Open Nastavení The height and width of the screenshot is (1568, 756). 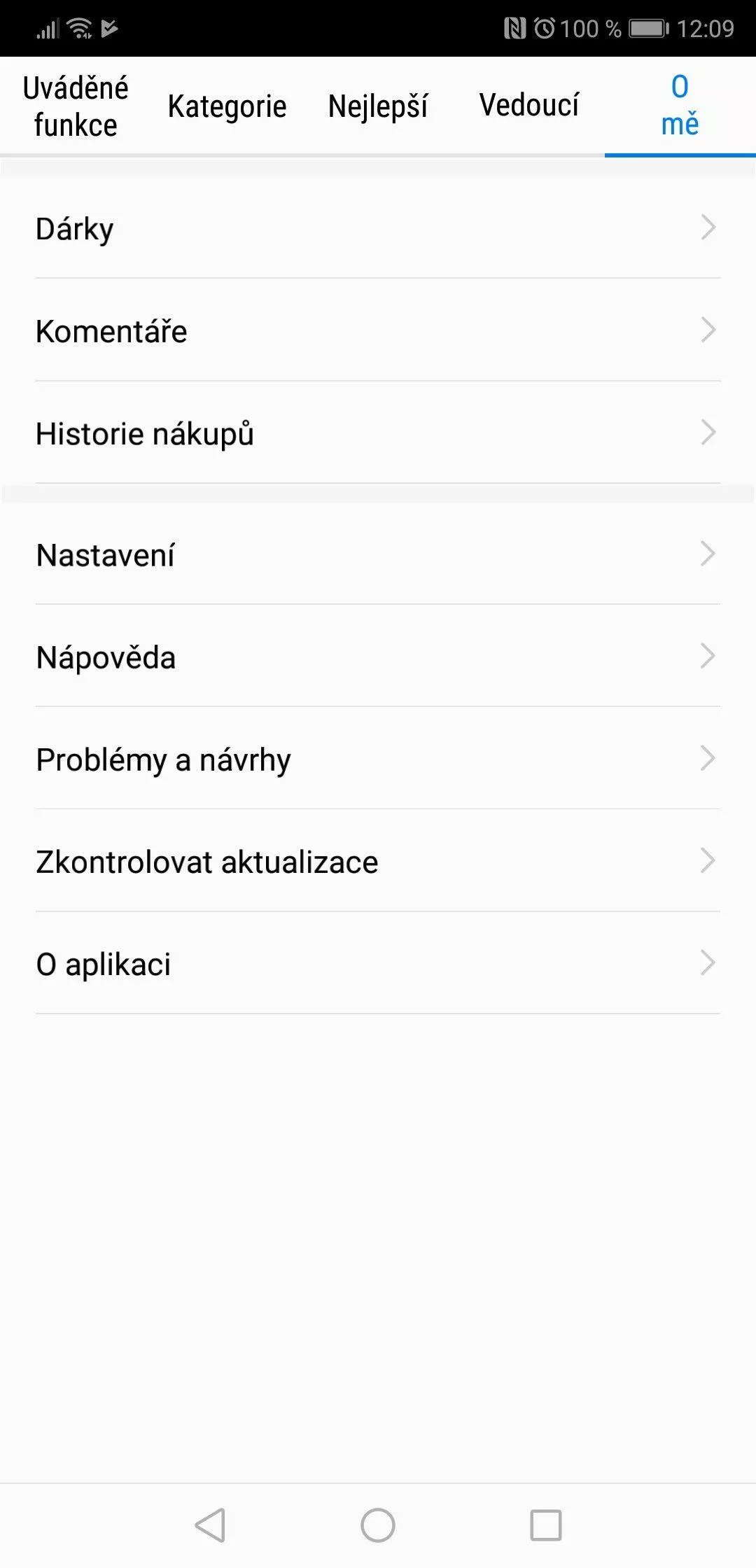[378, 554]
